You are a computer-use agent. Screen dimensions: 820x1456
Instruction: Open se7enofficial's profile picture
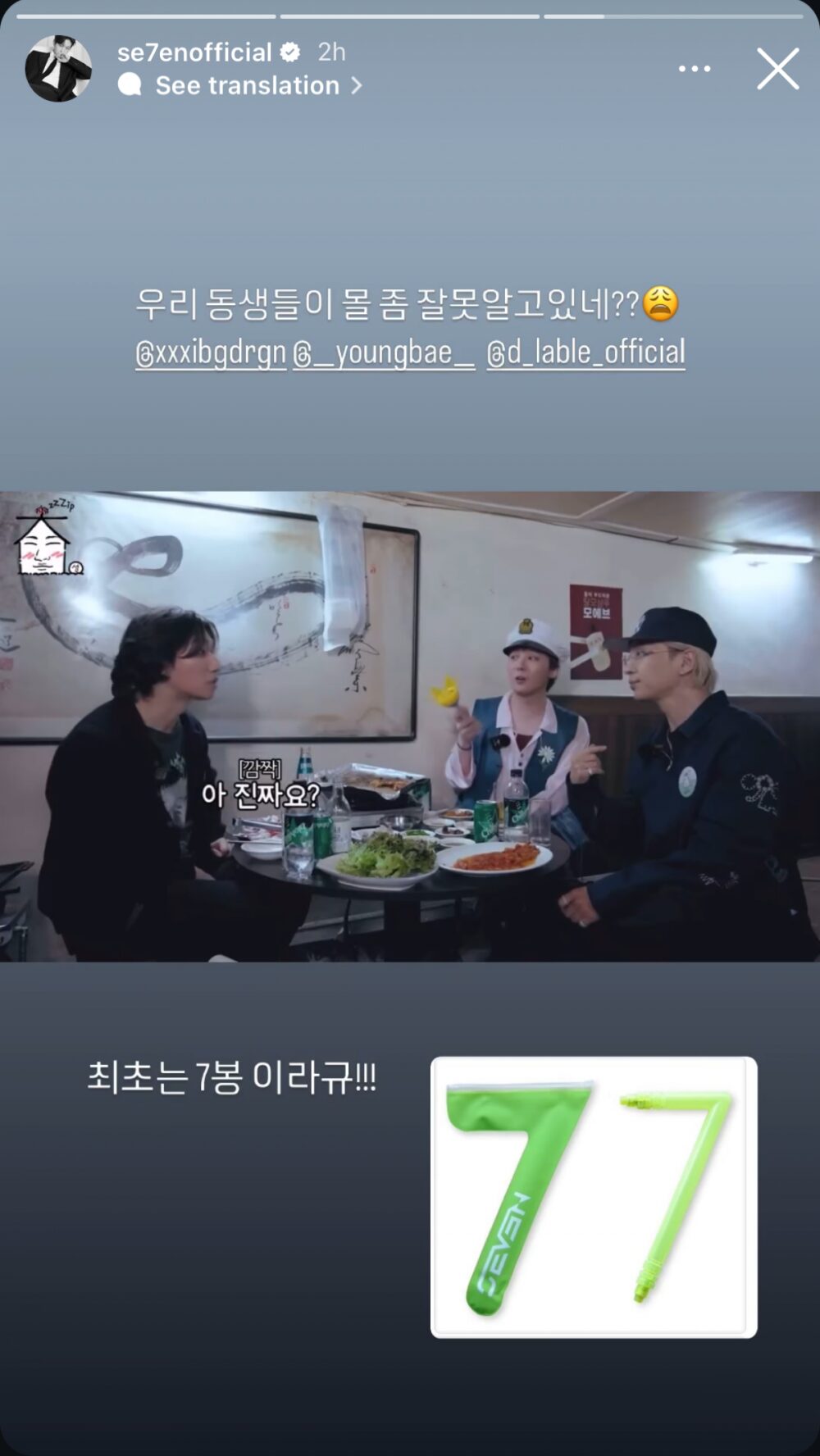click(58, 69)
